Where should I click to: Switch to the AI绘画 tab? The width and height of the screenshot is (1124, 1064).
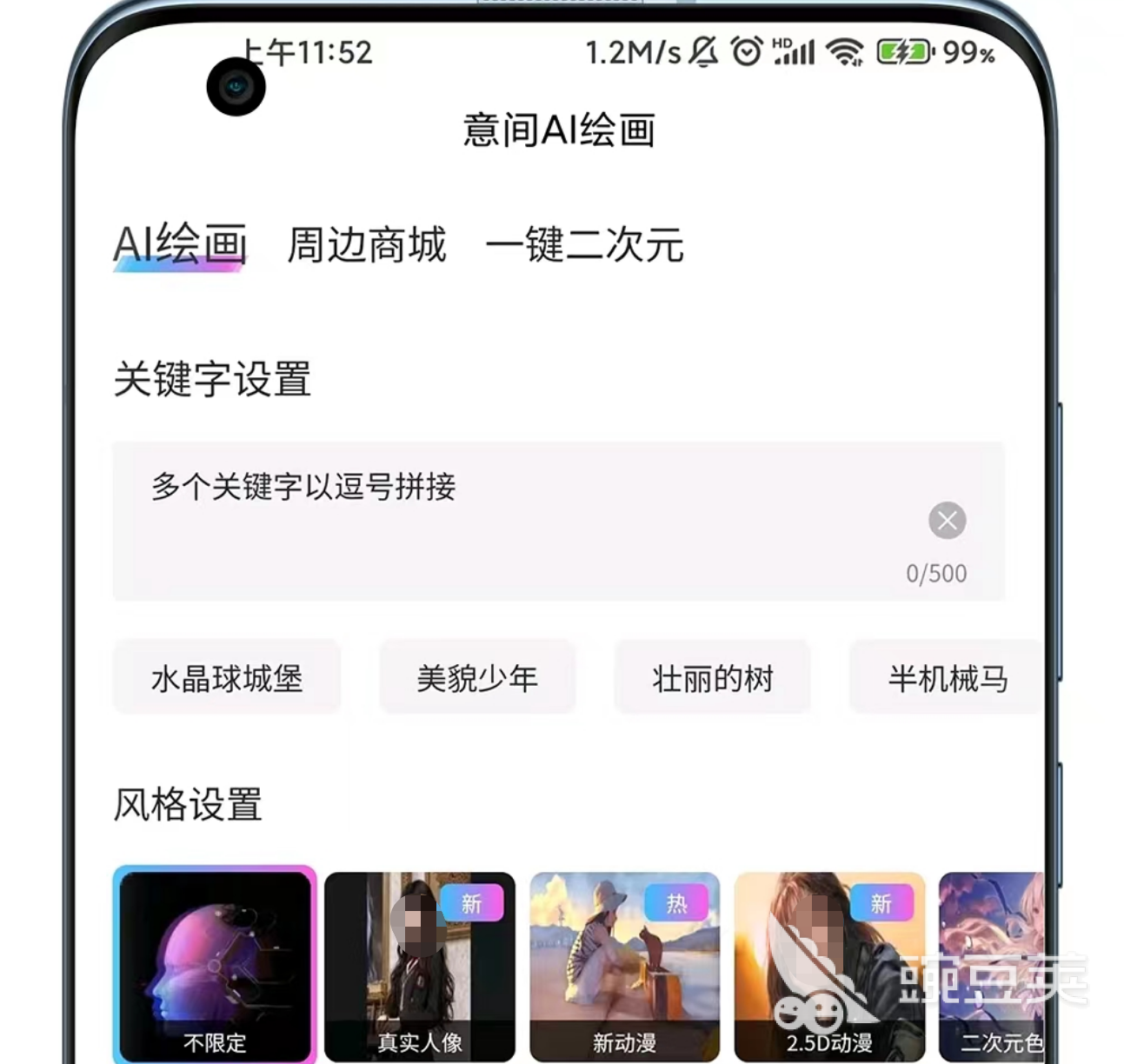coord(180,244)
